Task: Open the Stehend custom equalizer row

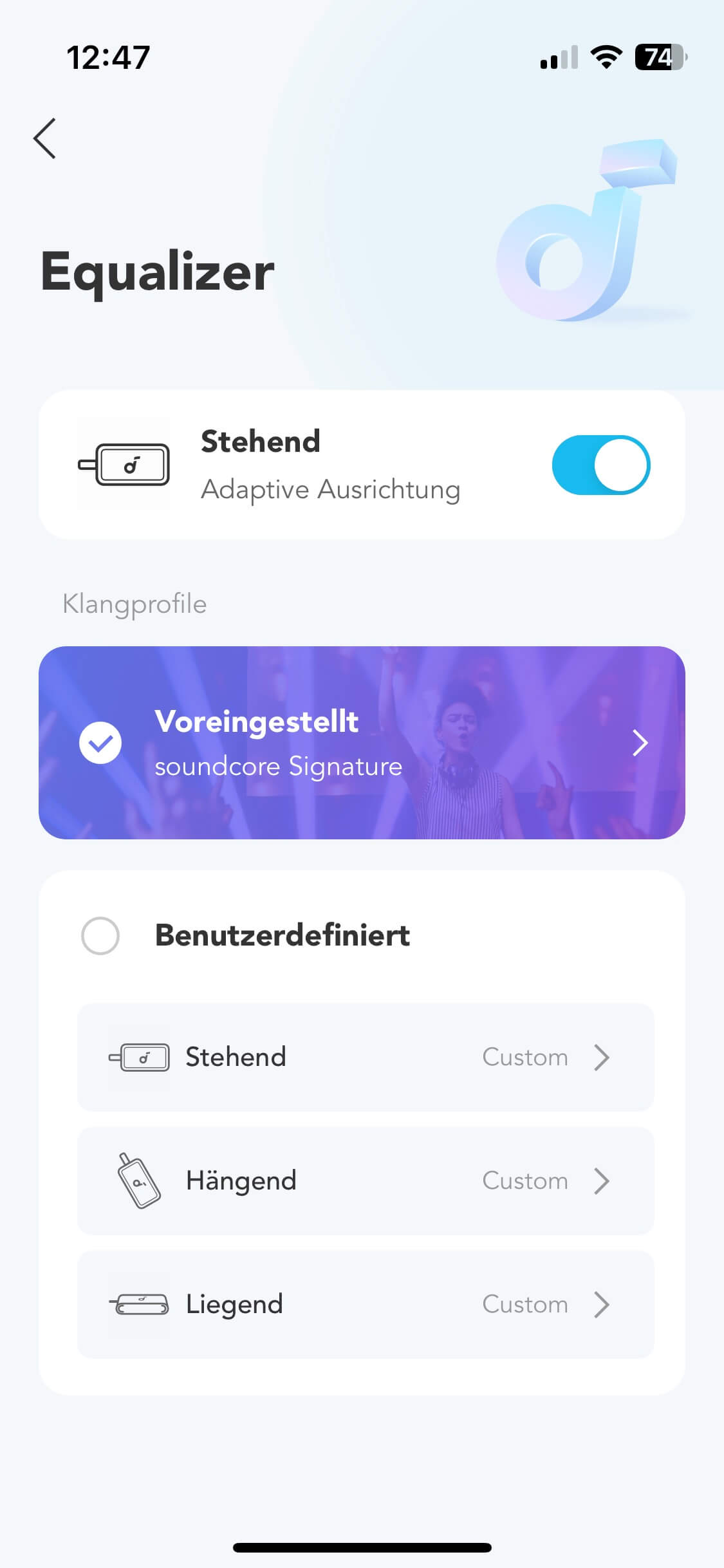Action: (365, 1057)
